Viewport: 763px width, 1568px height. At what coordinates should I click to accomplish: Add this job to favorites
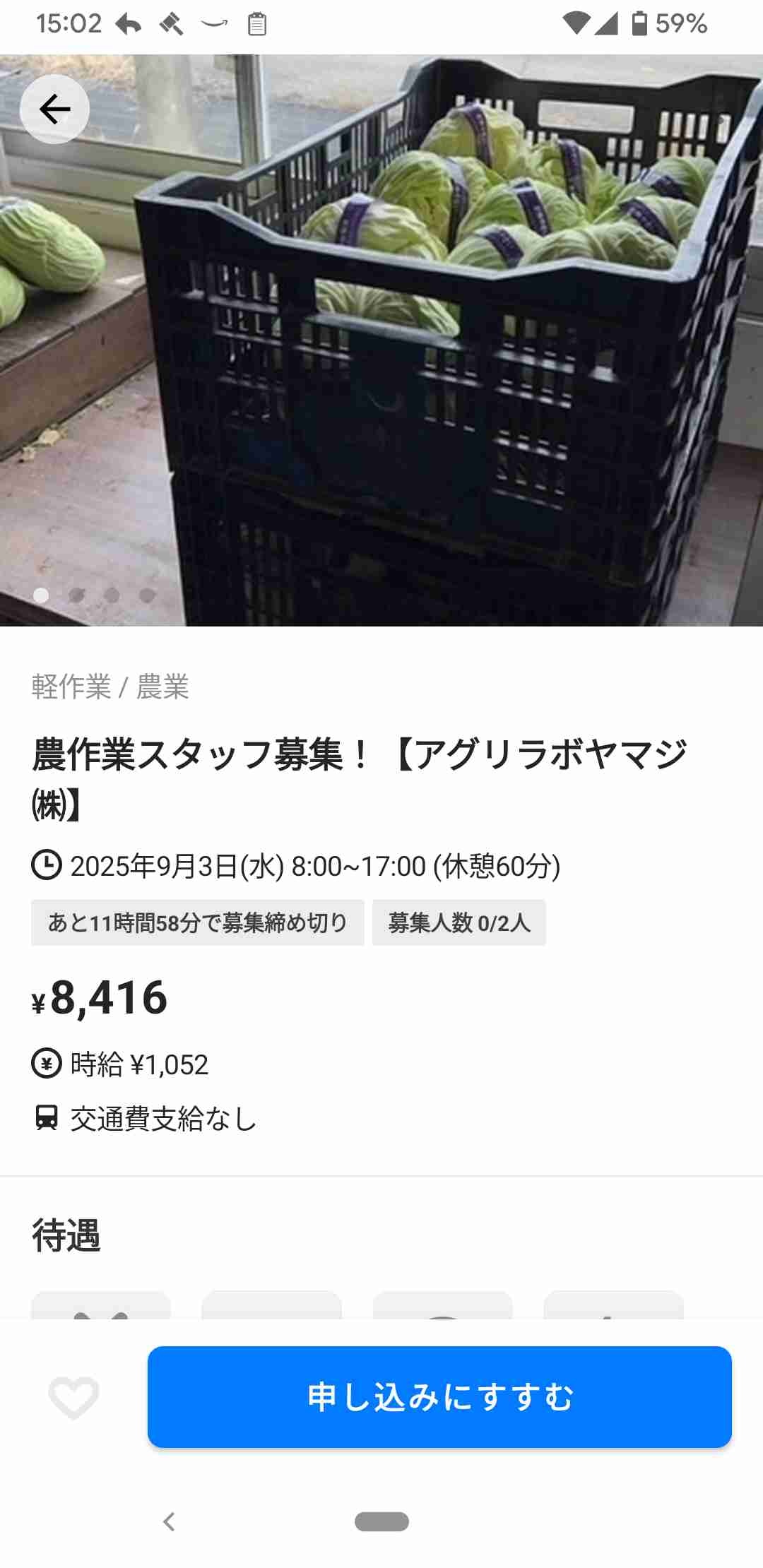click(73, 1397)
